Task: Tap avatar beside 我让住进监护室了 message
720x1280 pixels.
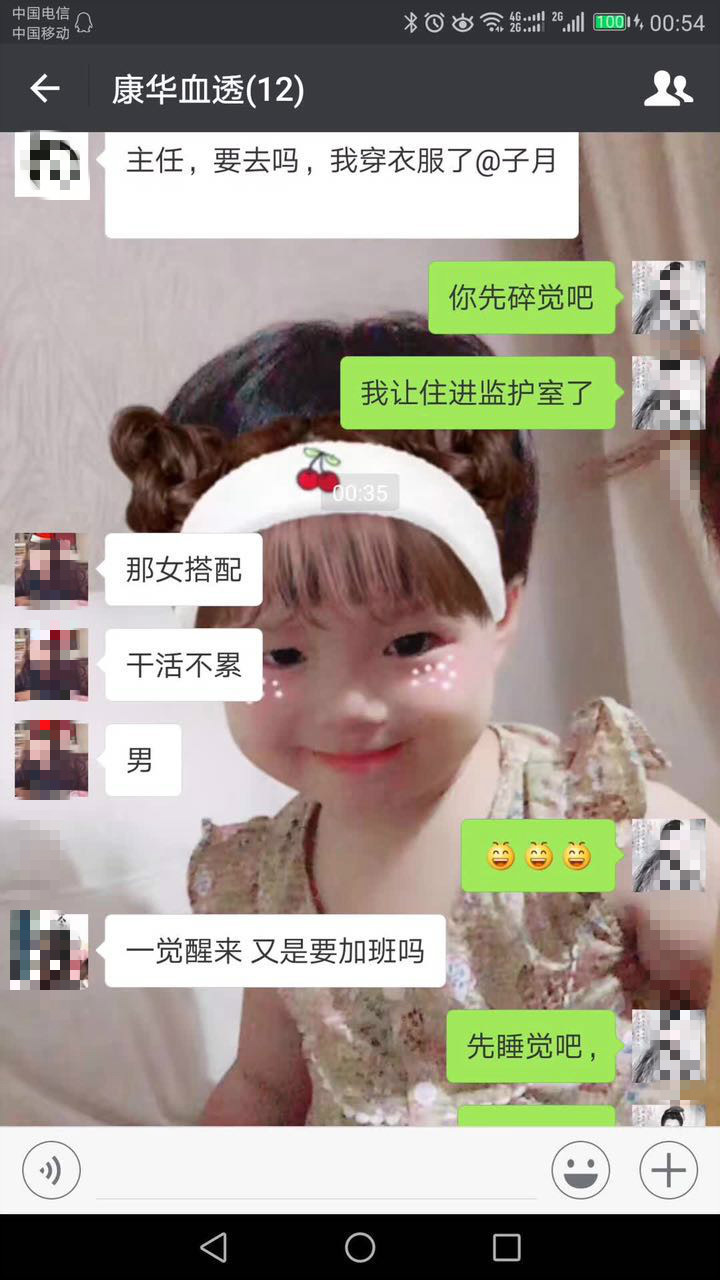Action: [x=668, y=393]
